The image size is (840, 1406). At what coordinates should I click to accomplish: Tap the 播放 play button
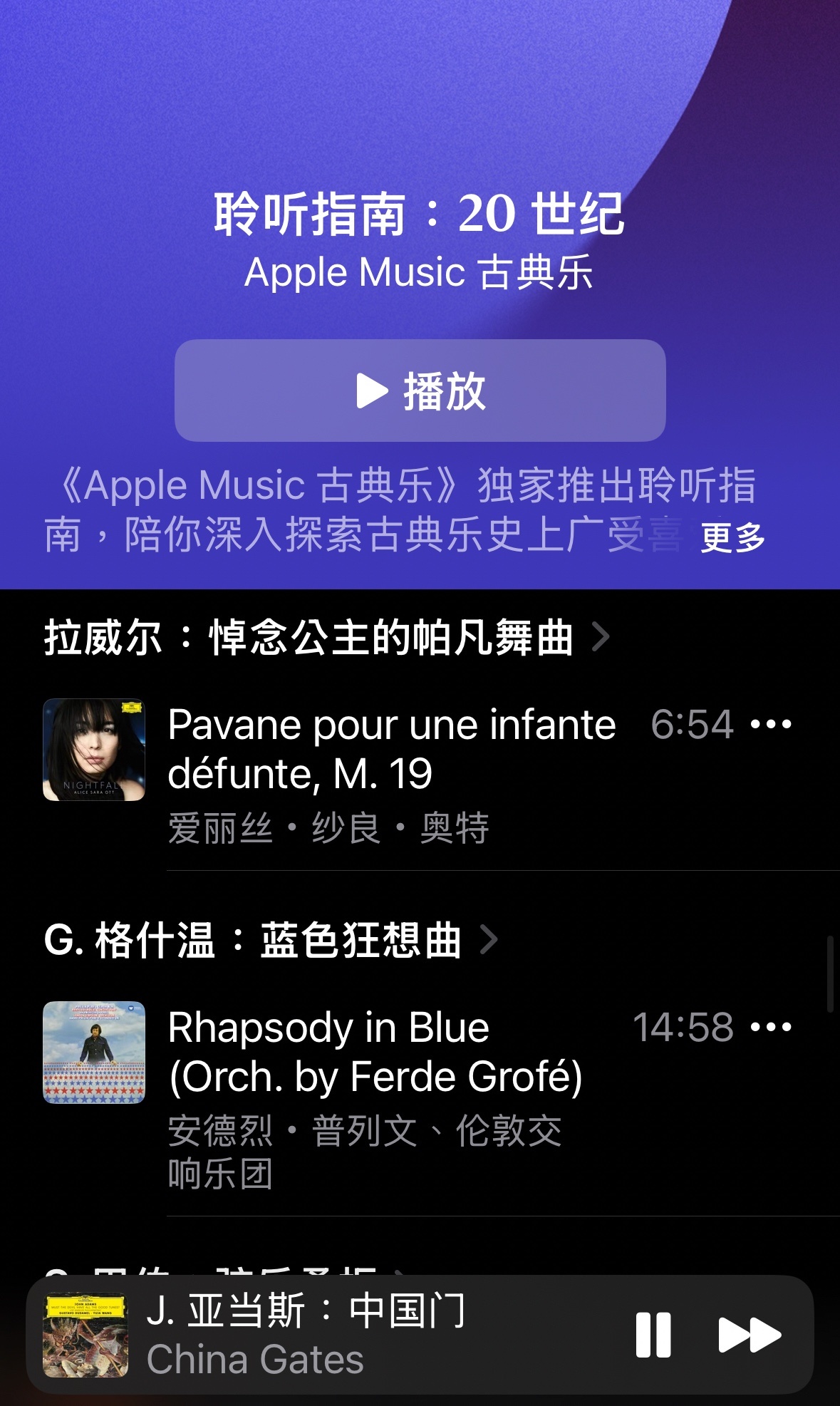420,391
